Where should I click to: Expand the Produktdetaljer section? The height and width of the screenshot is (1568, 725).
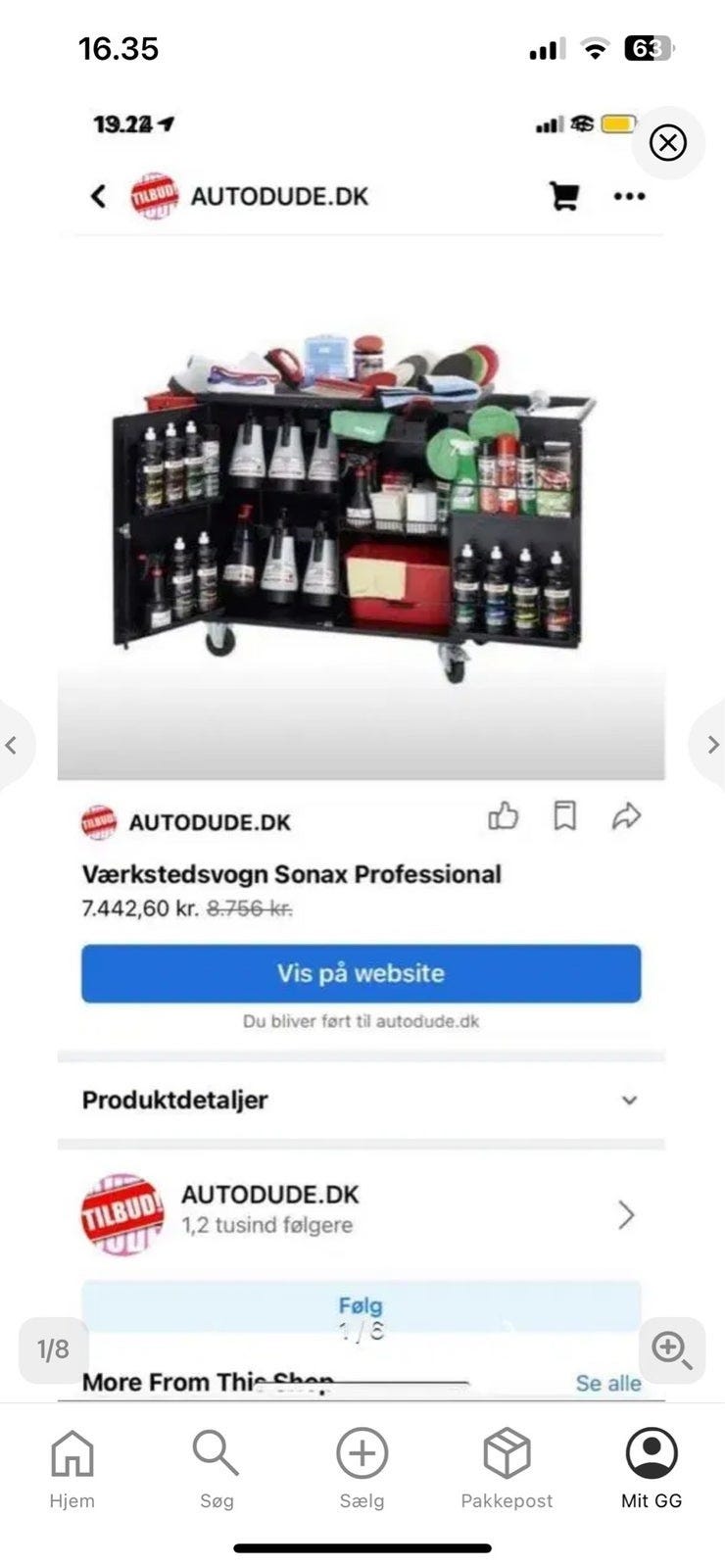pos(629,1100)
